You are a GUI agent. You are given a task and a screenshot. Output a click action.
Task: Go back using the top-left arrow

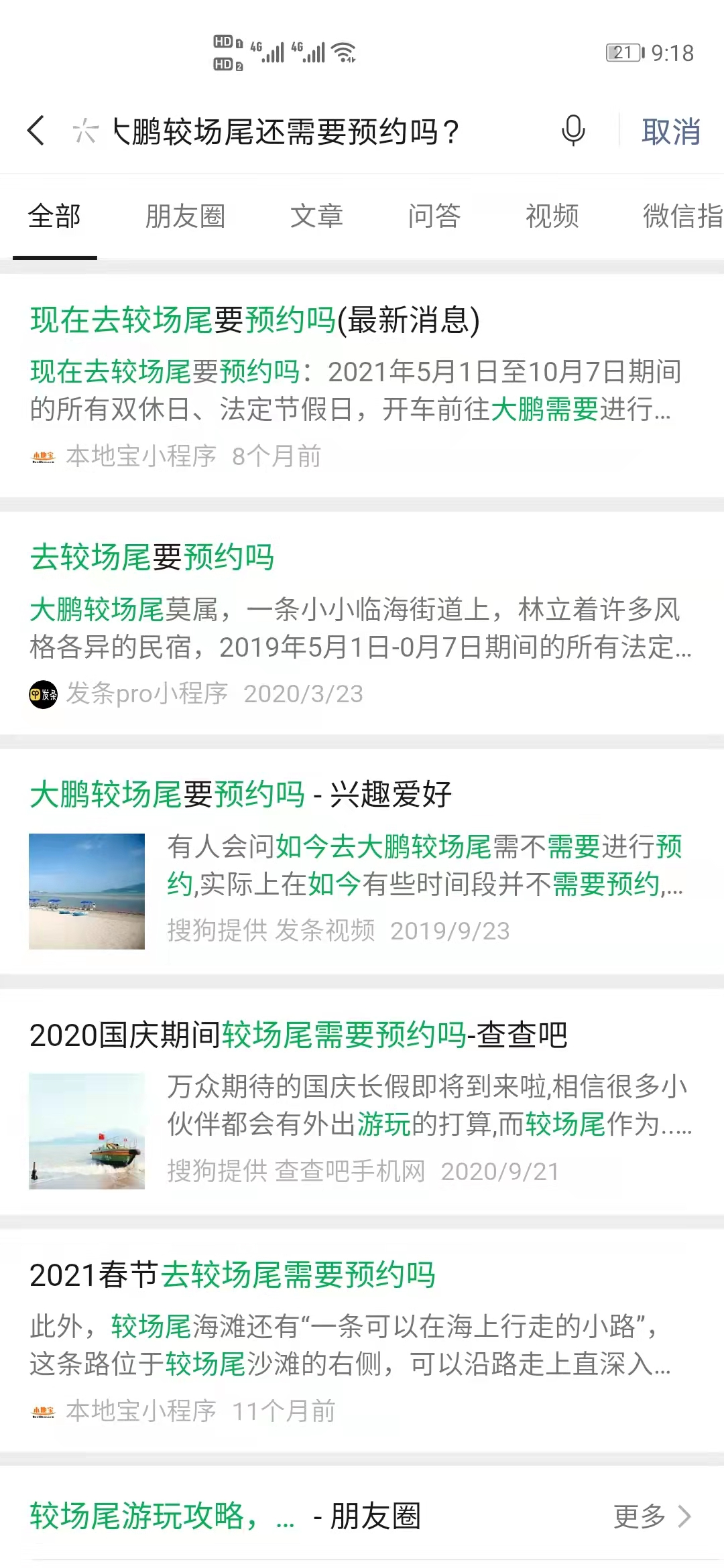pos(37,131)
